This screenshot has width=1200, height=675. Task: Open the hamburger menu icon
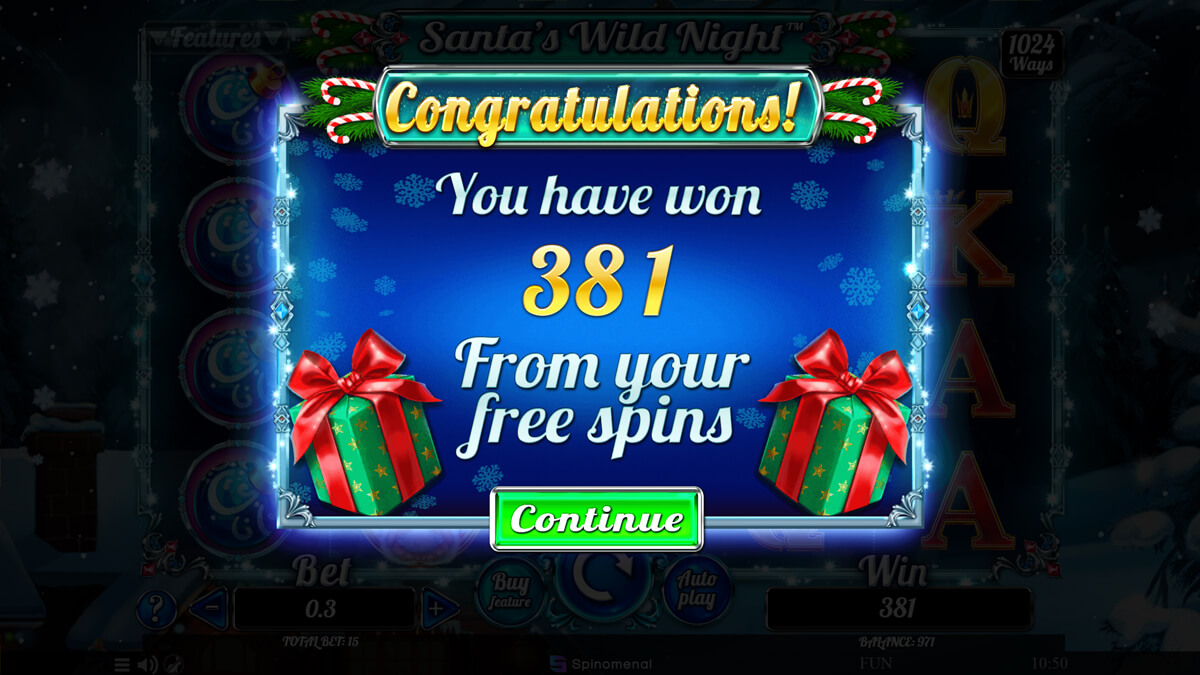(121, 664)
